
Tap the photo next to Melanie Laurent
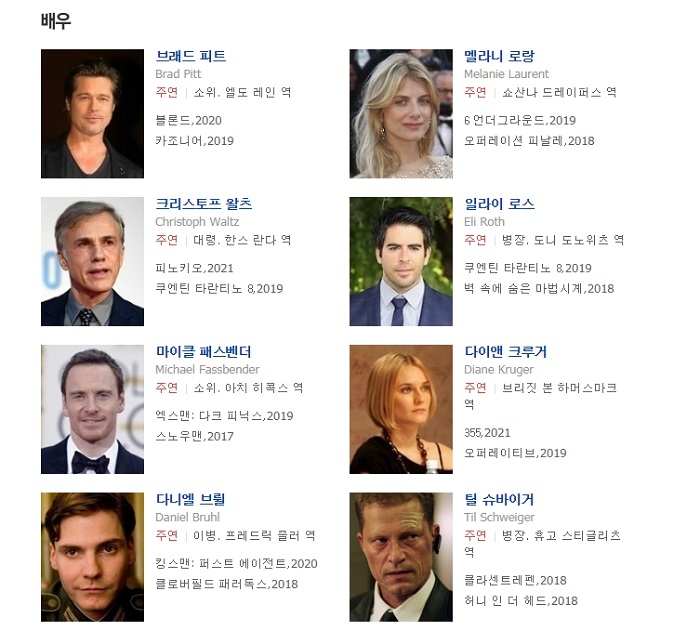click(x=400, y=114)
